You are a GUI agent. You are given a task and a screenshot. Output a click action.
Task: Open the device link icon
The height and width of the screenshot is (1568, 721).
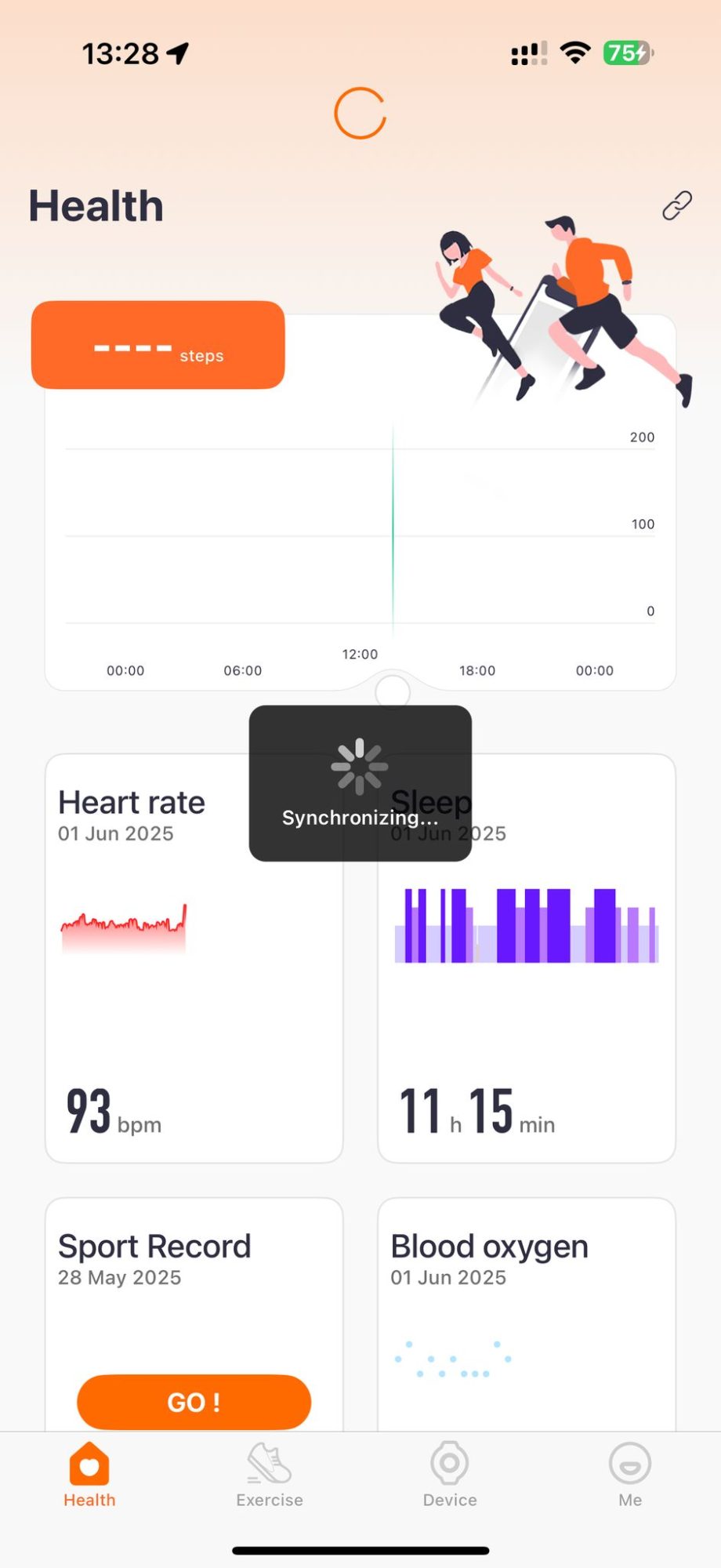point(677,205)
